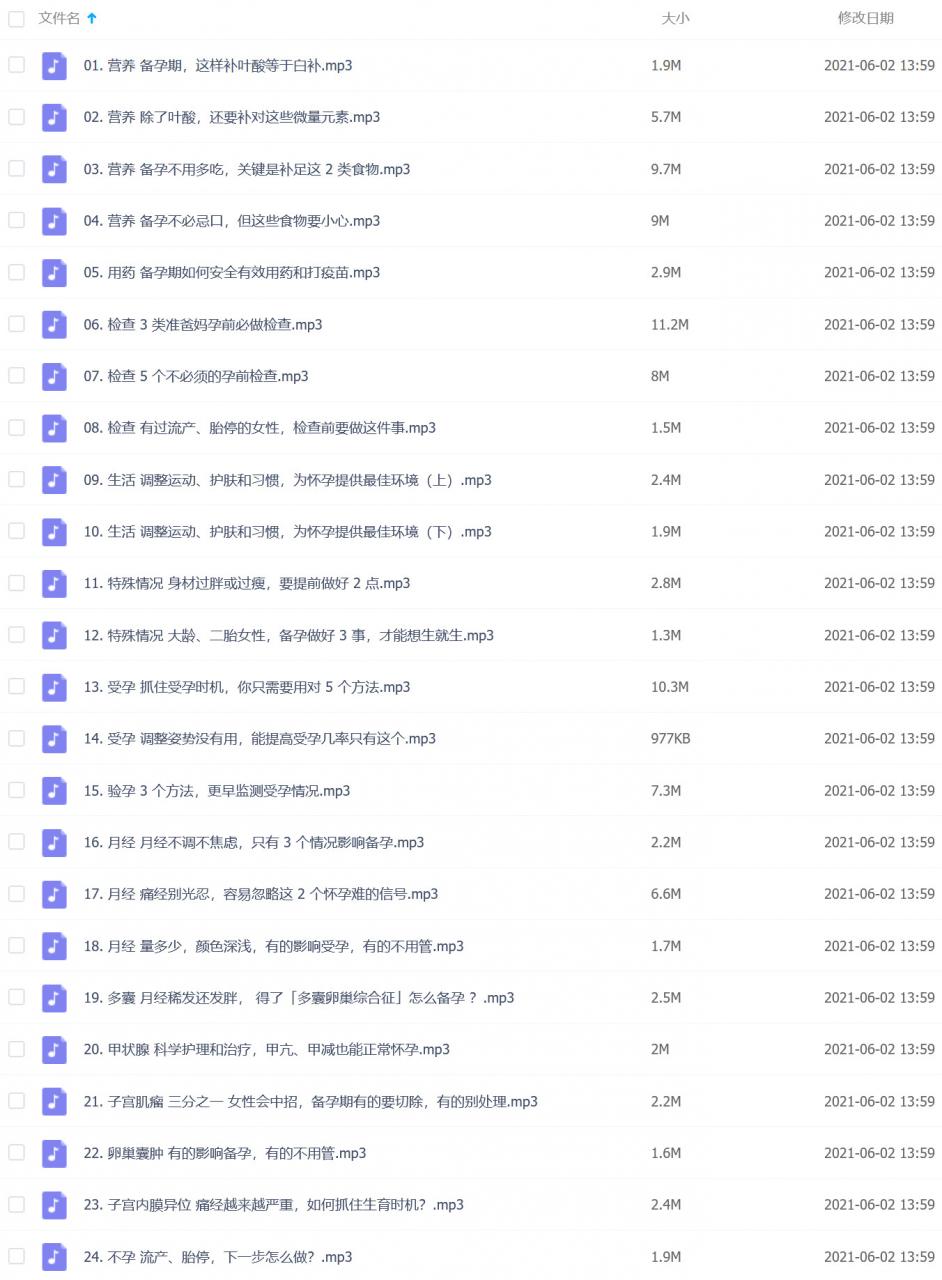Sort files by 修改日期 column
Image resolution: width=942 pixels, height=1280 pixels.
tap(865, 18)
